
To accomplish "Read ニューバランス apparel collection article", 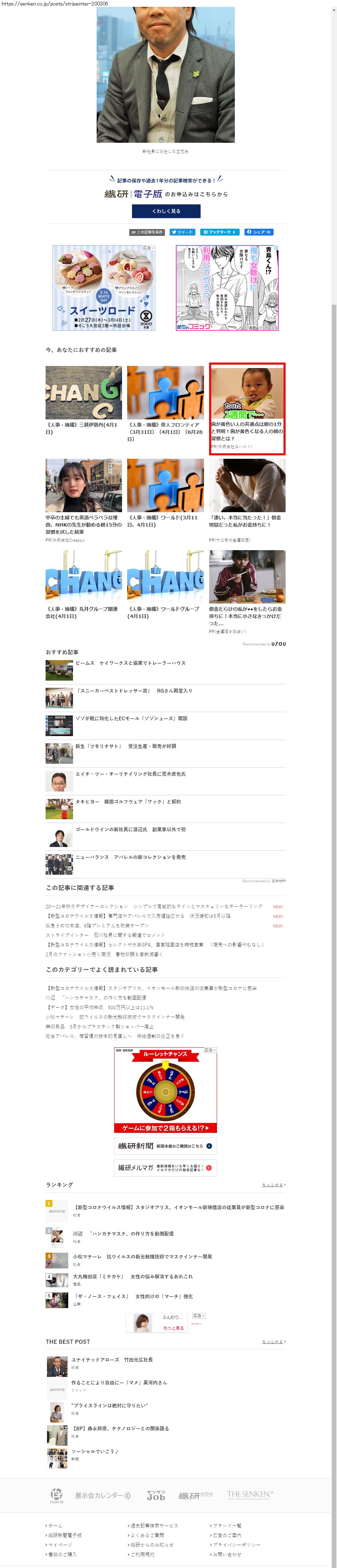I will coord(130,857).
